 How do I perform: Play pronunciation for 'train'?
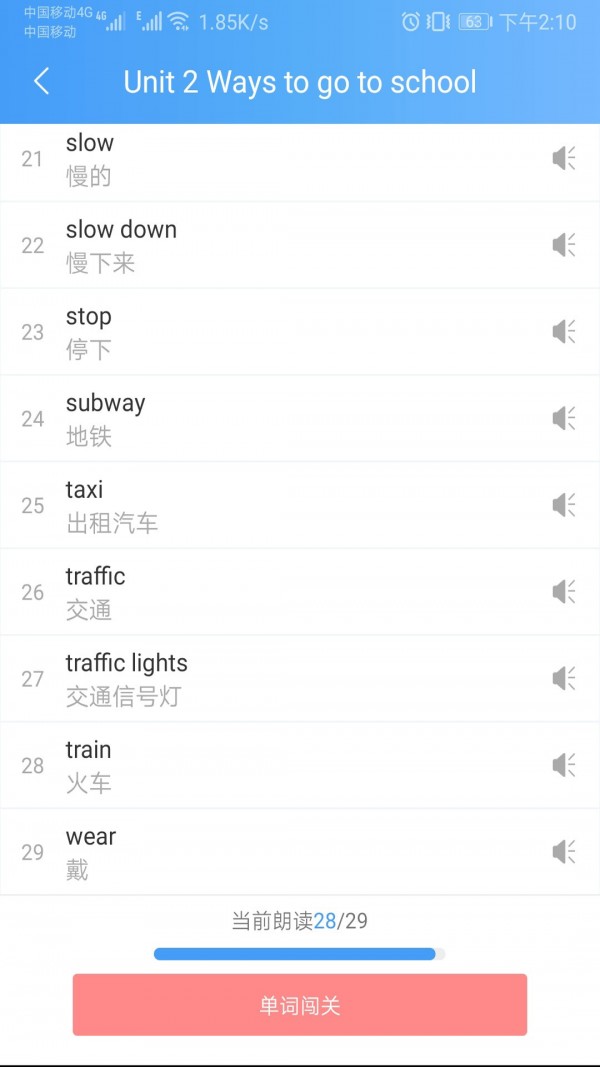(564, 765)
